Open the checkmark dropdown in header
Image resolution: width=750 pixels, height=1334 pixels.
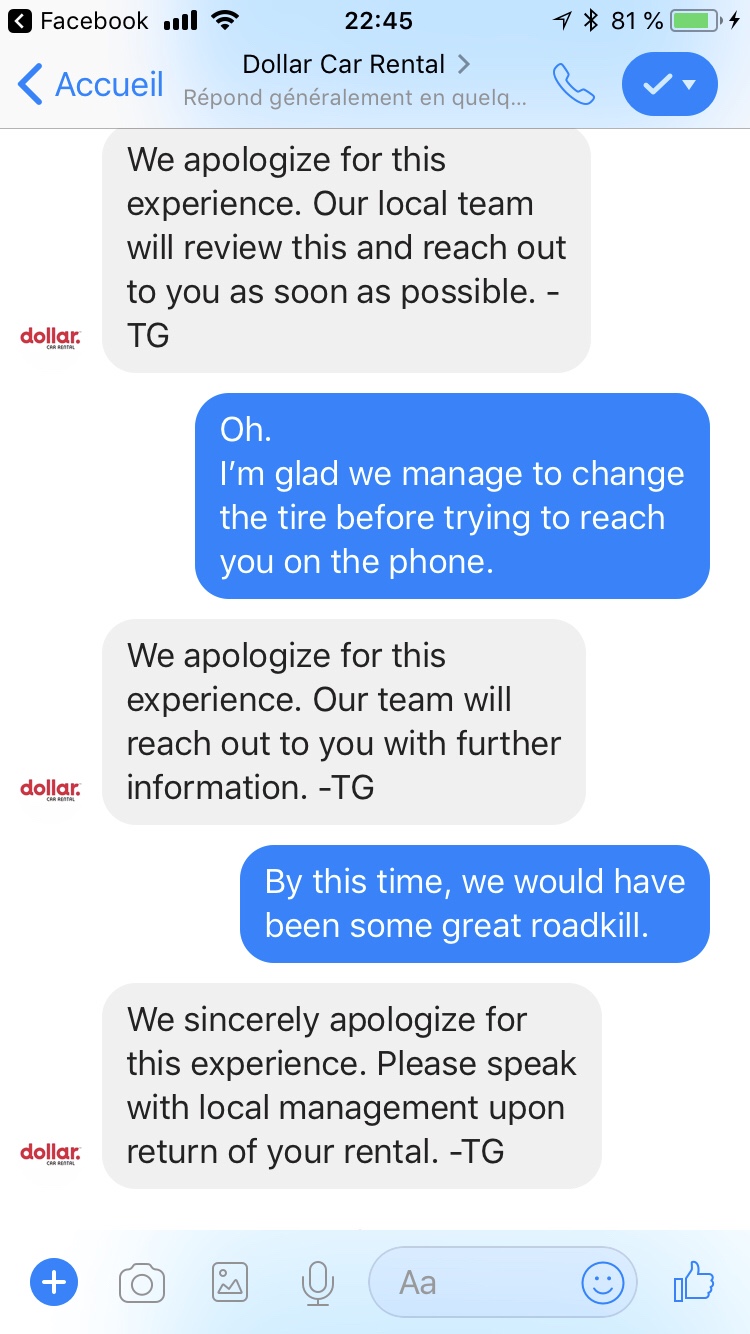click(x=669, y=85)
